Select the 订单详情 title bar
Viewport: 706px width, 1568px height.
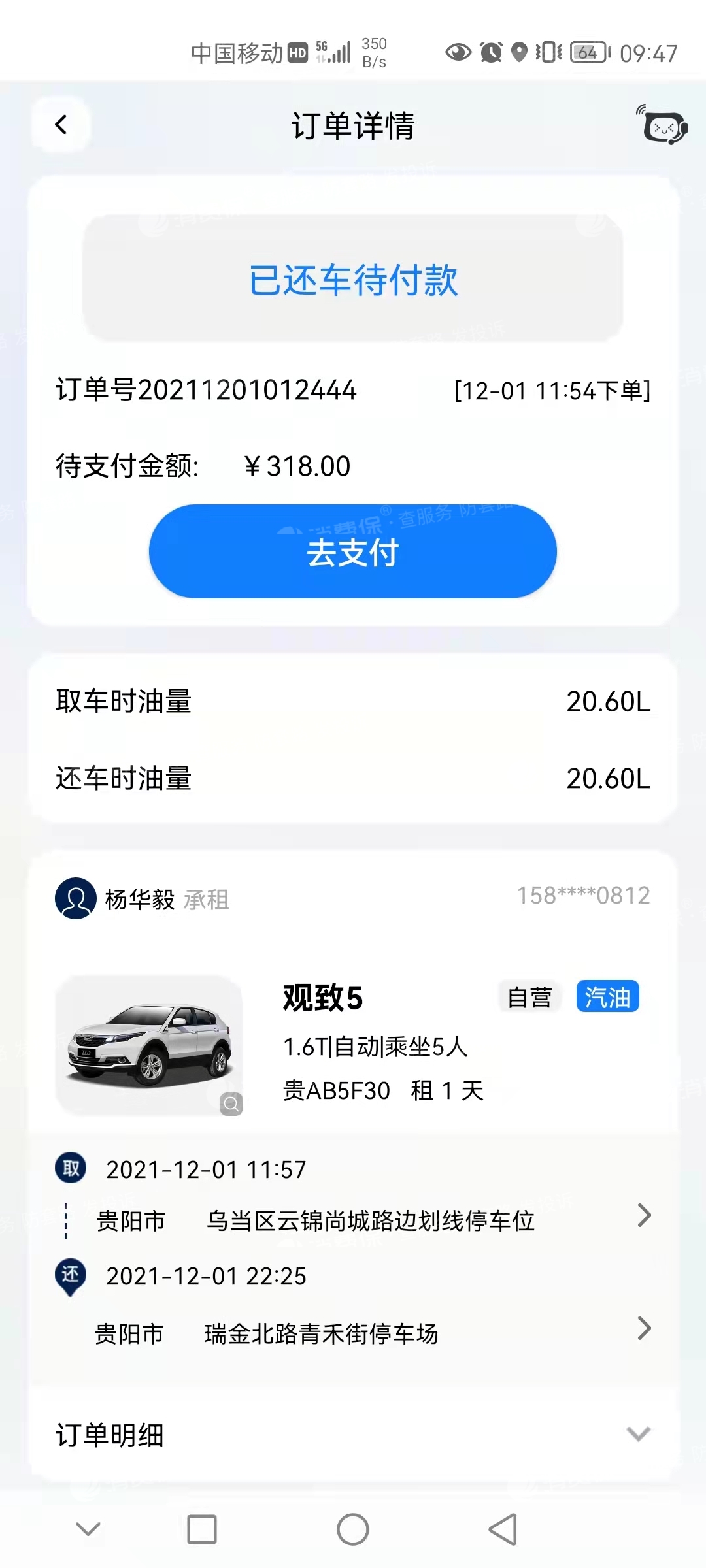tap(353, 126)
